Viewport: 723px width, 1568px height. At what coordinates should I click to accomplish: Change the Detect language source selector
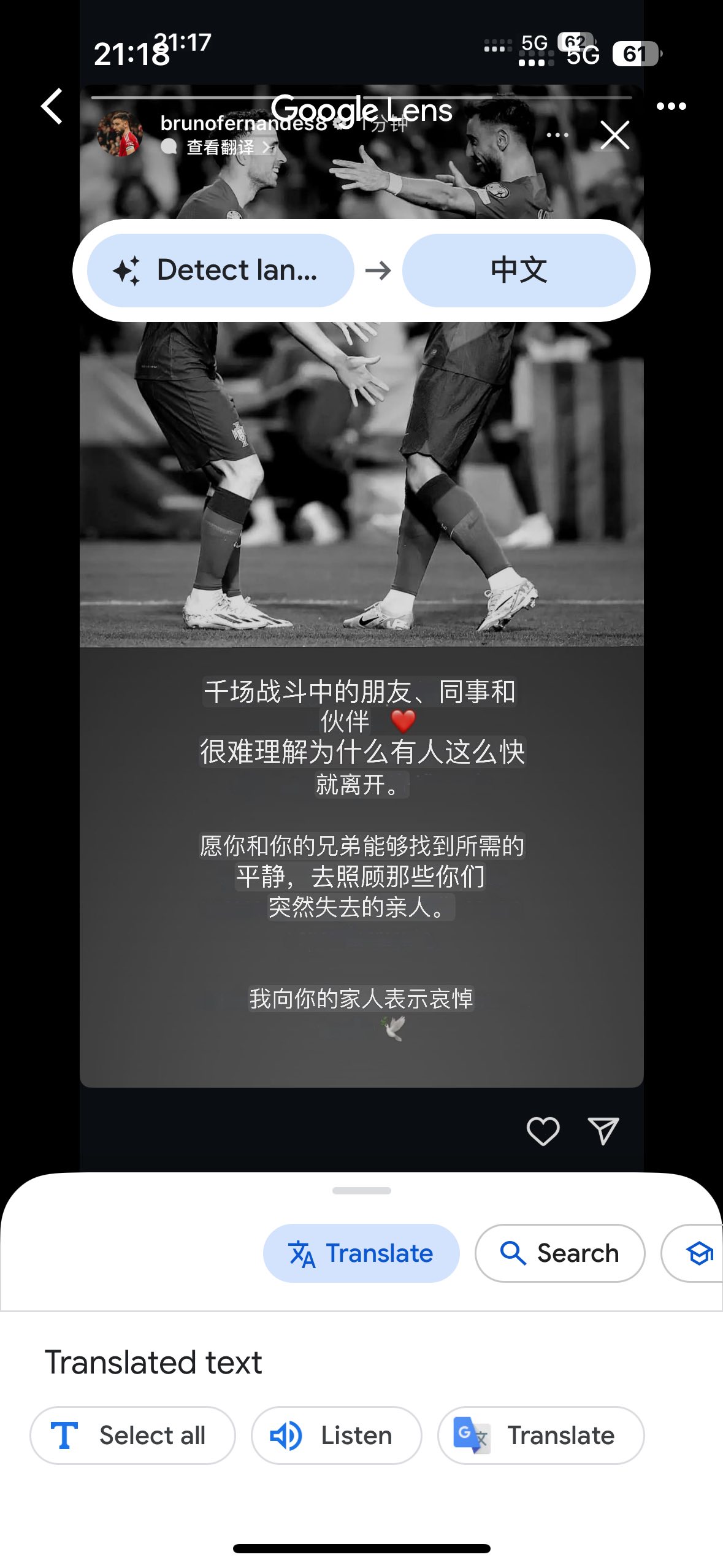pyautogui.click(x=221, y=271)
